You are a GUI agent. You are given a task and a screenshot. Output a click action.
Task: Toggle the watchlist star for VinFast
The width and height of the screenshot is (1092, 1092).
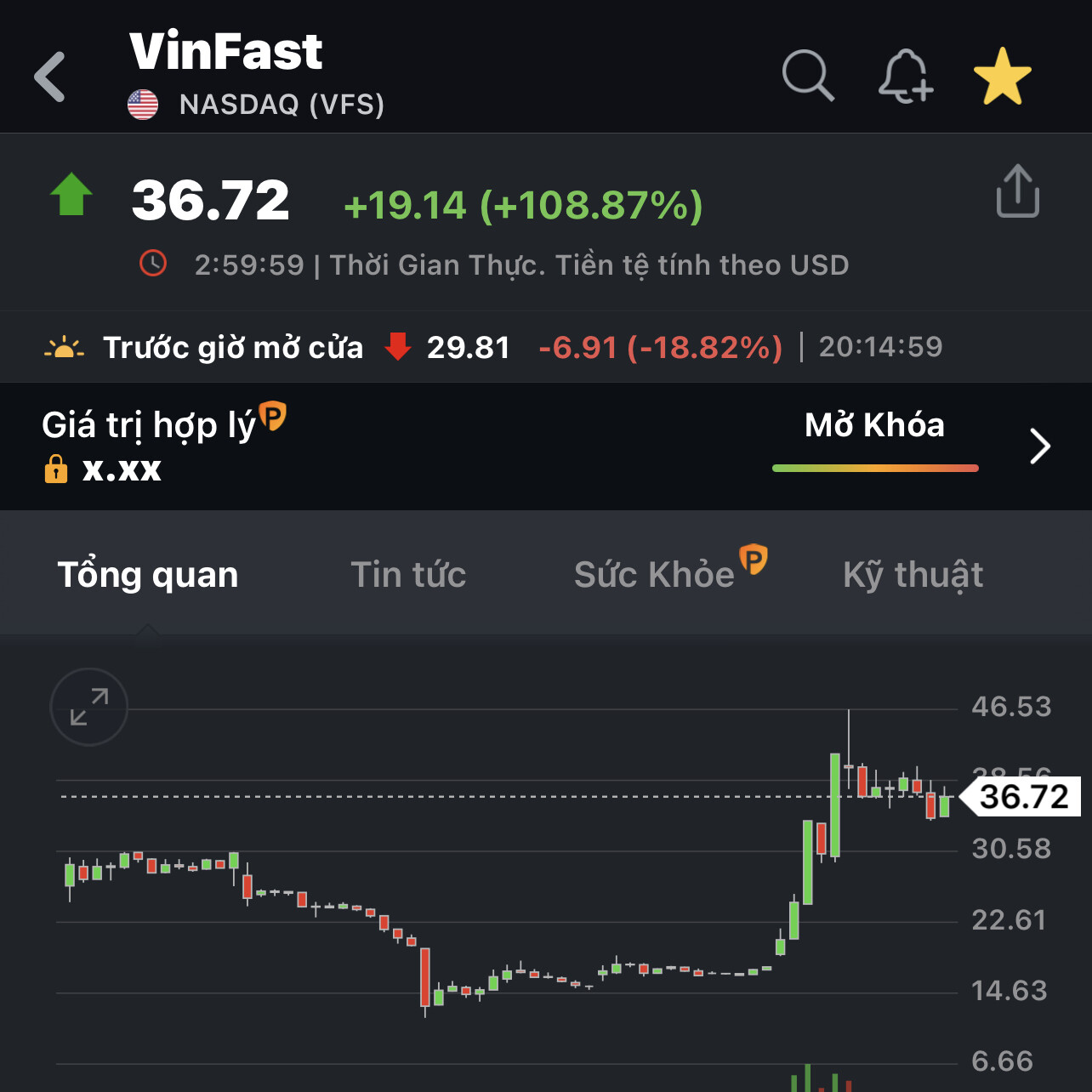[x=1002, y=77]
